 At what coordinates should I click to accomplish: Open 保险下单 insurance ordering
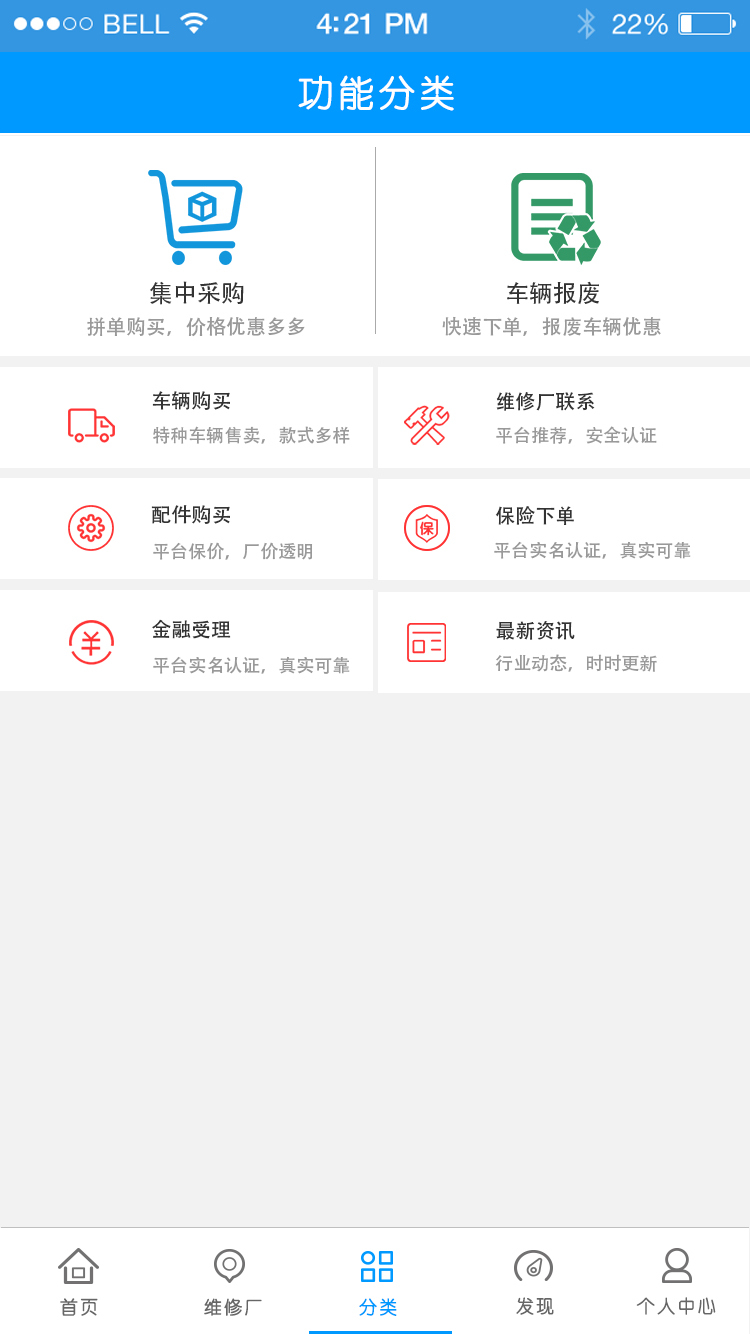564,530
